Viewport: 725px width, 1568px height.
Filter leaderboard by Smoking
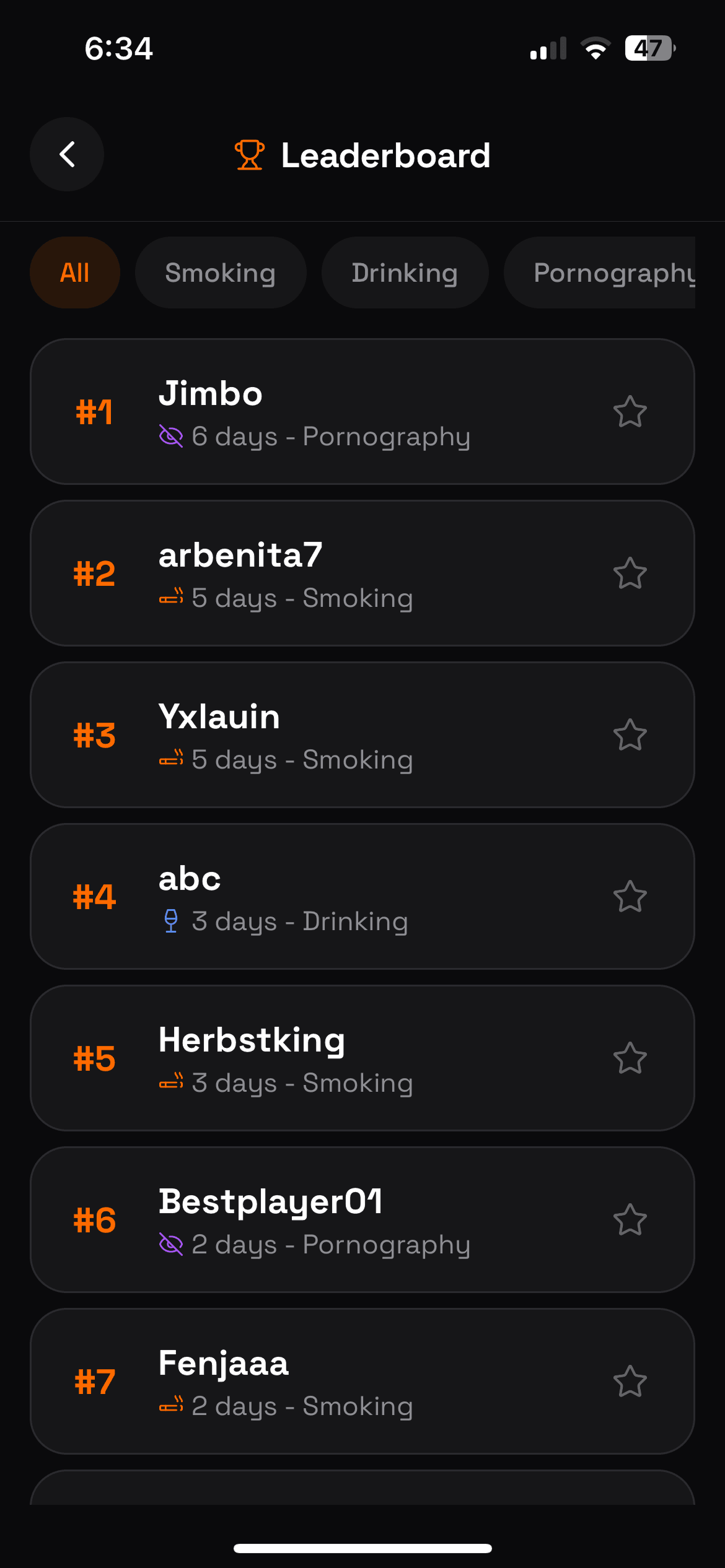click(221, 272)
